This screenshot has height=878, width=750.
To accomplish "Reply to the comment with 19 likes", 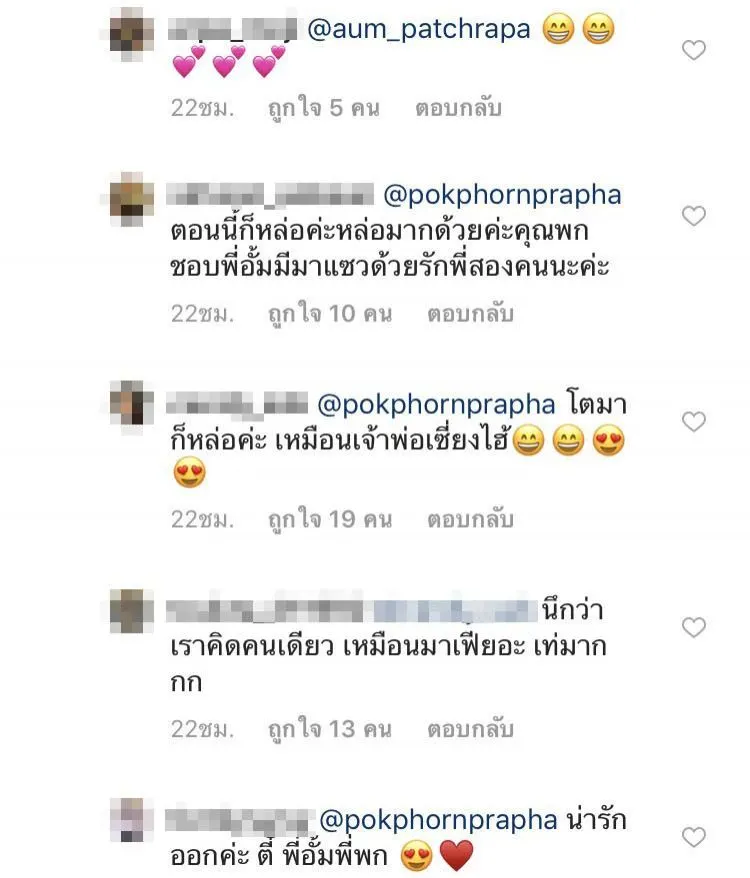I will coord(470,520).
